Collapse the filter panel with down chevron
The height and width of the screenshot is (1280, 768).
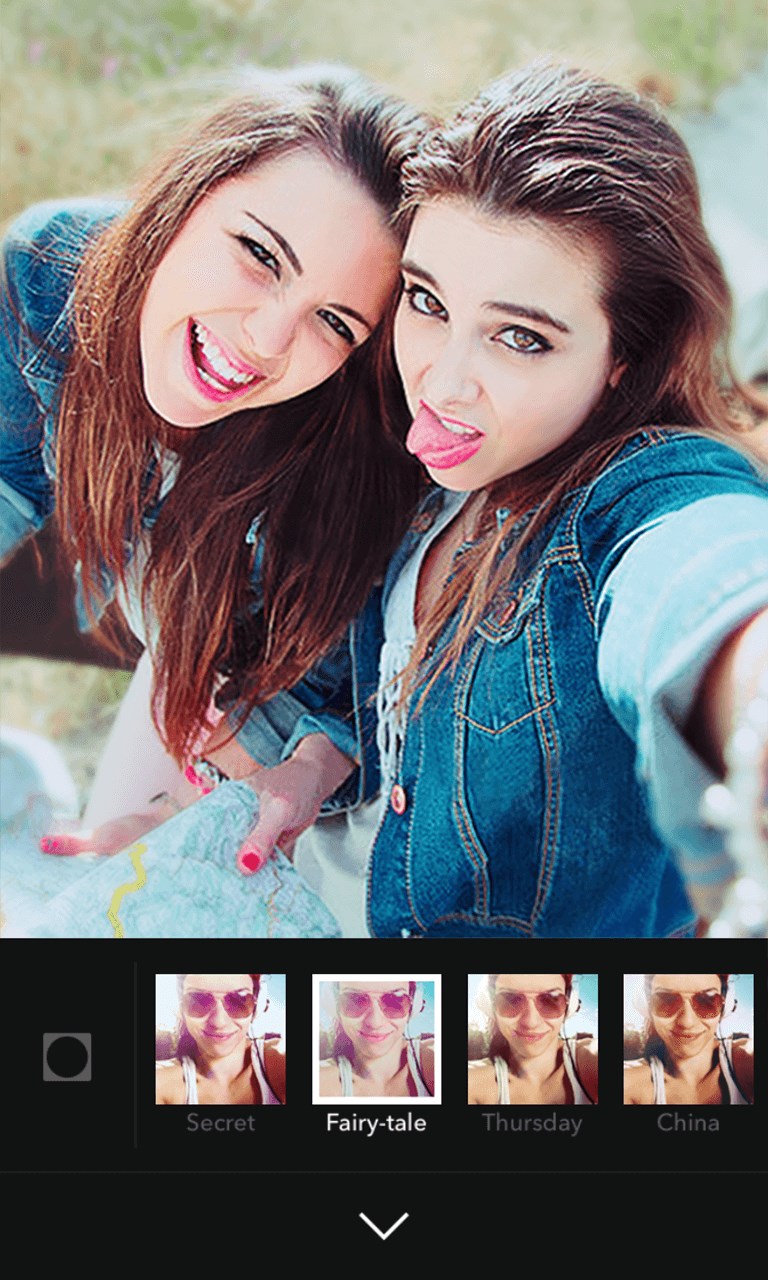tap(384, 1225)
